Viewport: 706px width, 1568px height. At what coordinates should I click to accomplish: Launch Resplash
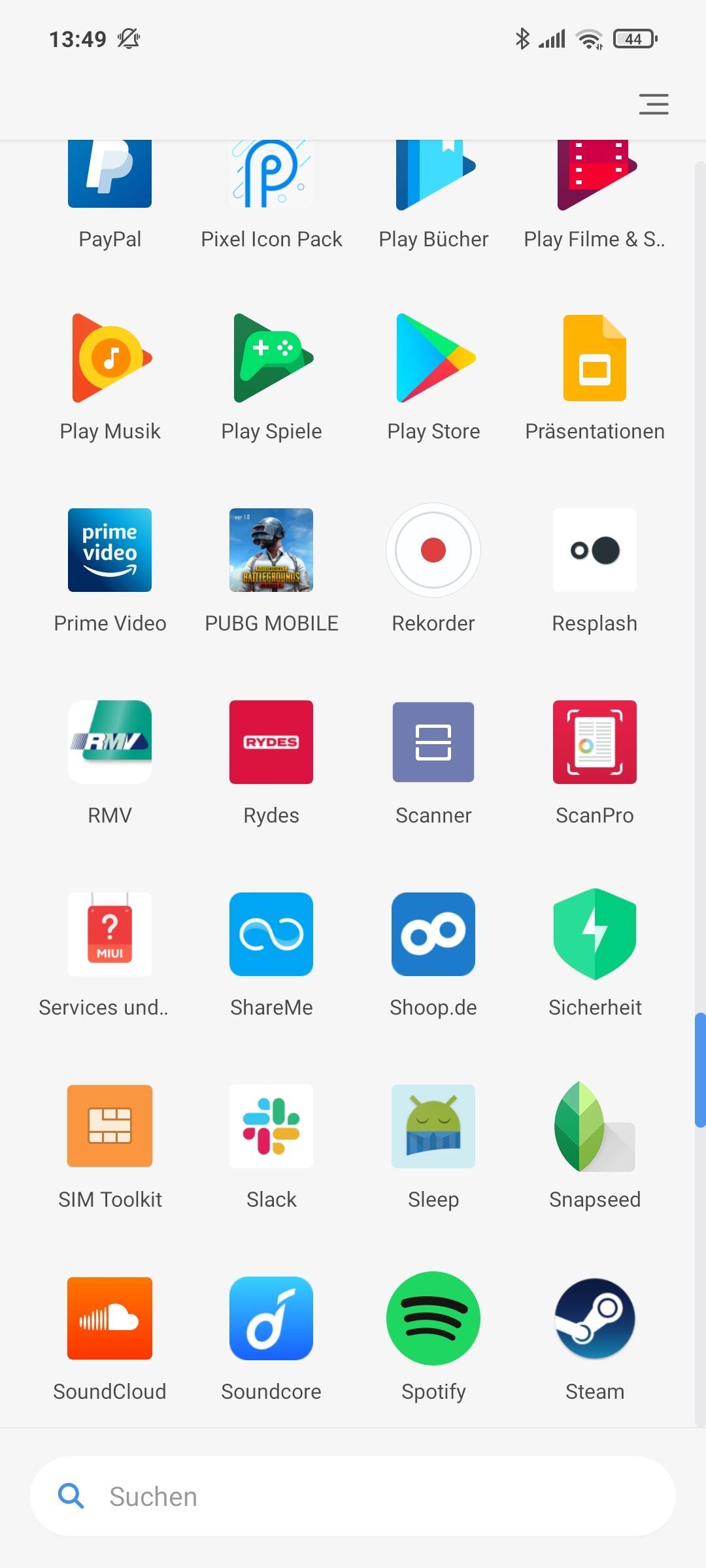point(594,550)
